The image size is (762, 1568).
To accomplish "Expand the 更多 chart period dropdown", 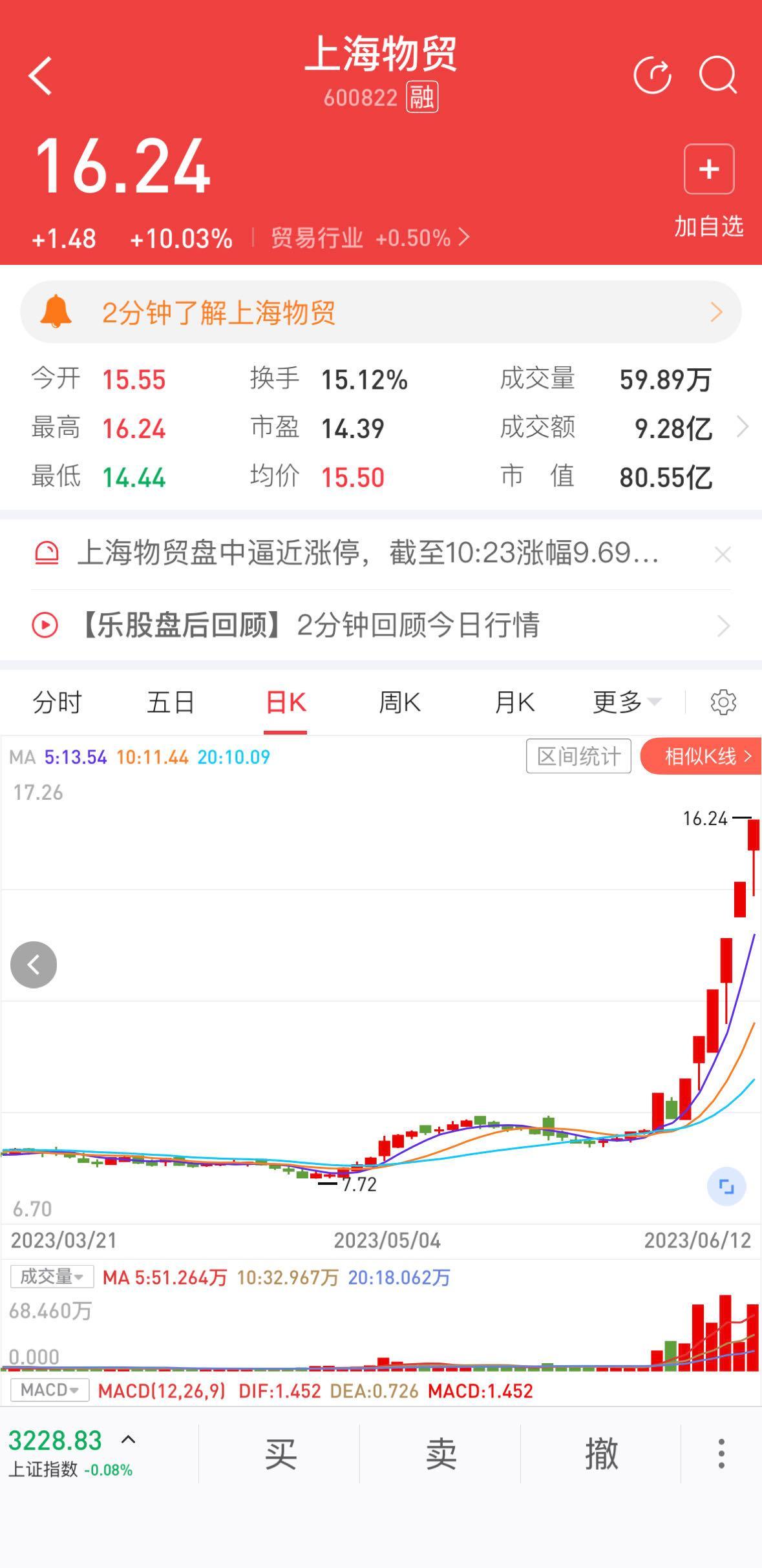I will (x=626, y=702).
